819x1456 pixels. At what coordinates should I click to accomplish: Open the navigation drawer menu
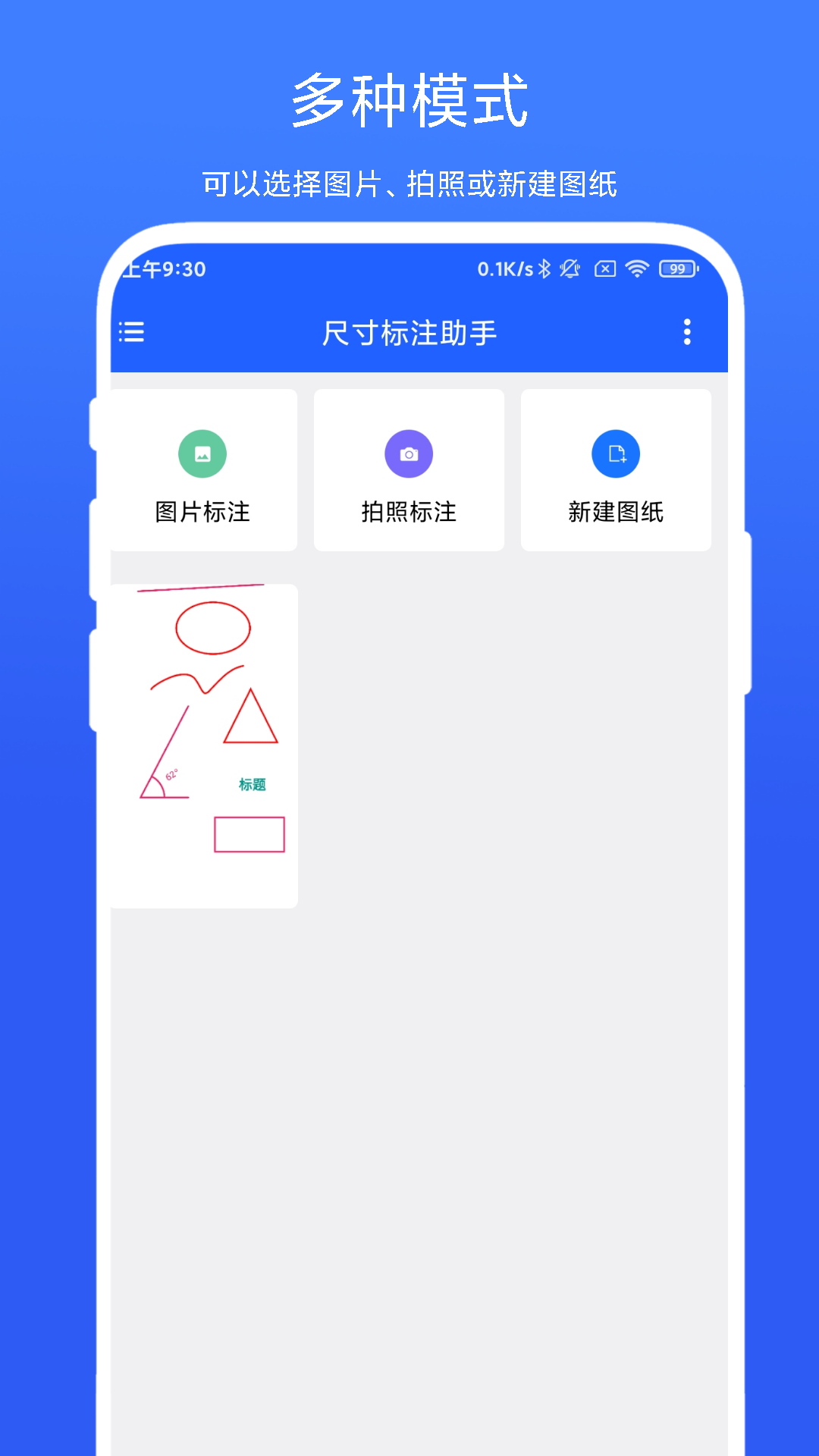point(132,332)
